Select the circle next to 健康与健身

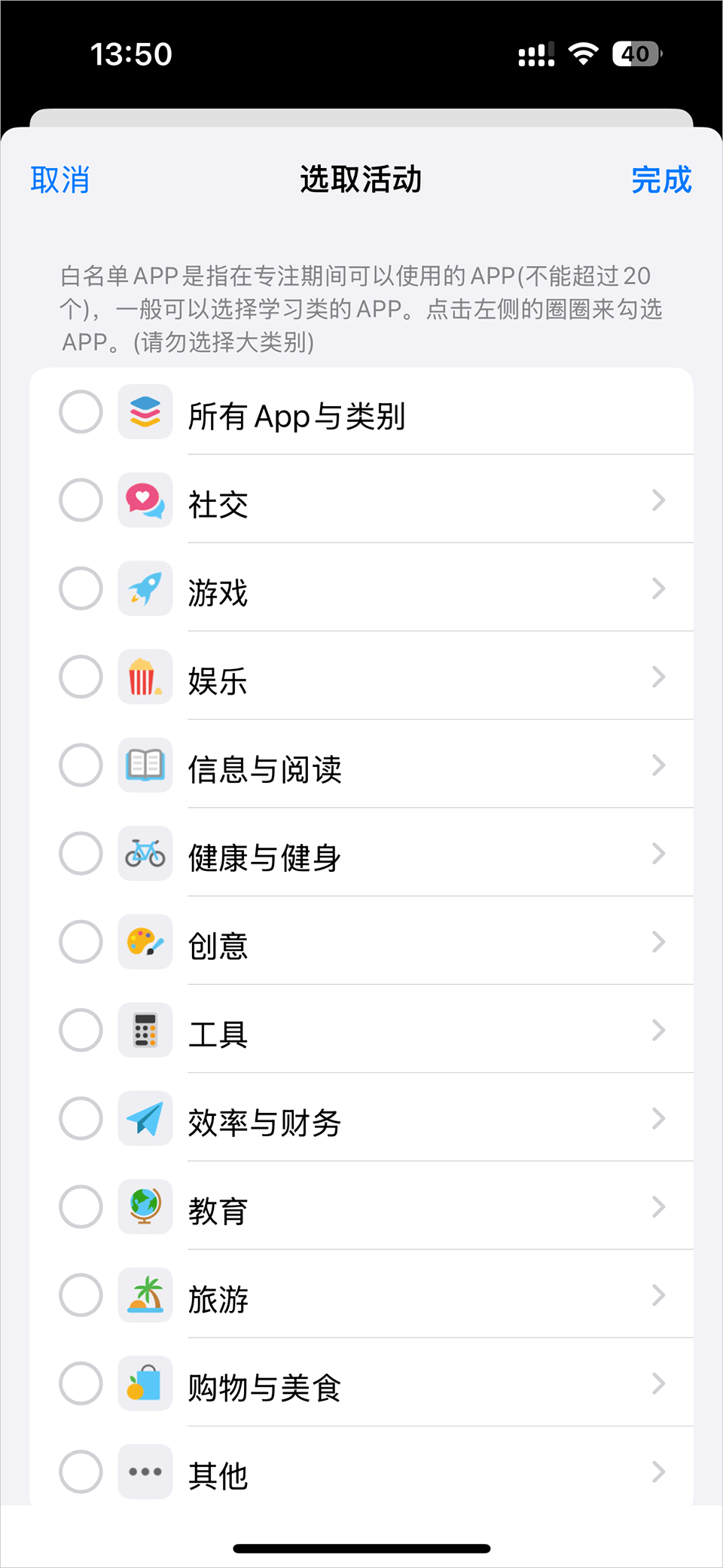click(x=81, y=854)
